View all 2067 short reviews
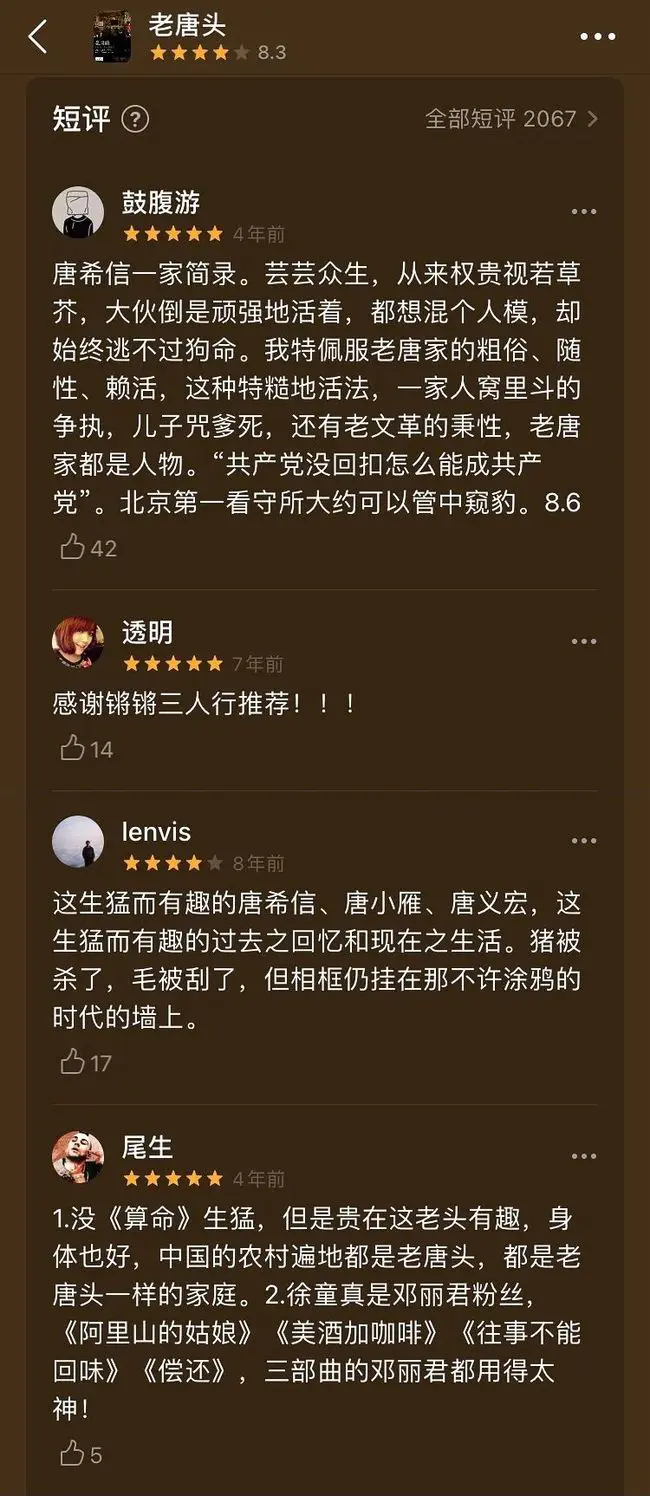 pyautogui.click(x=511, y=119)
